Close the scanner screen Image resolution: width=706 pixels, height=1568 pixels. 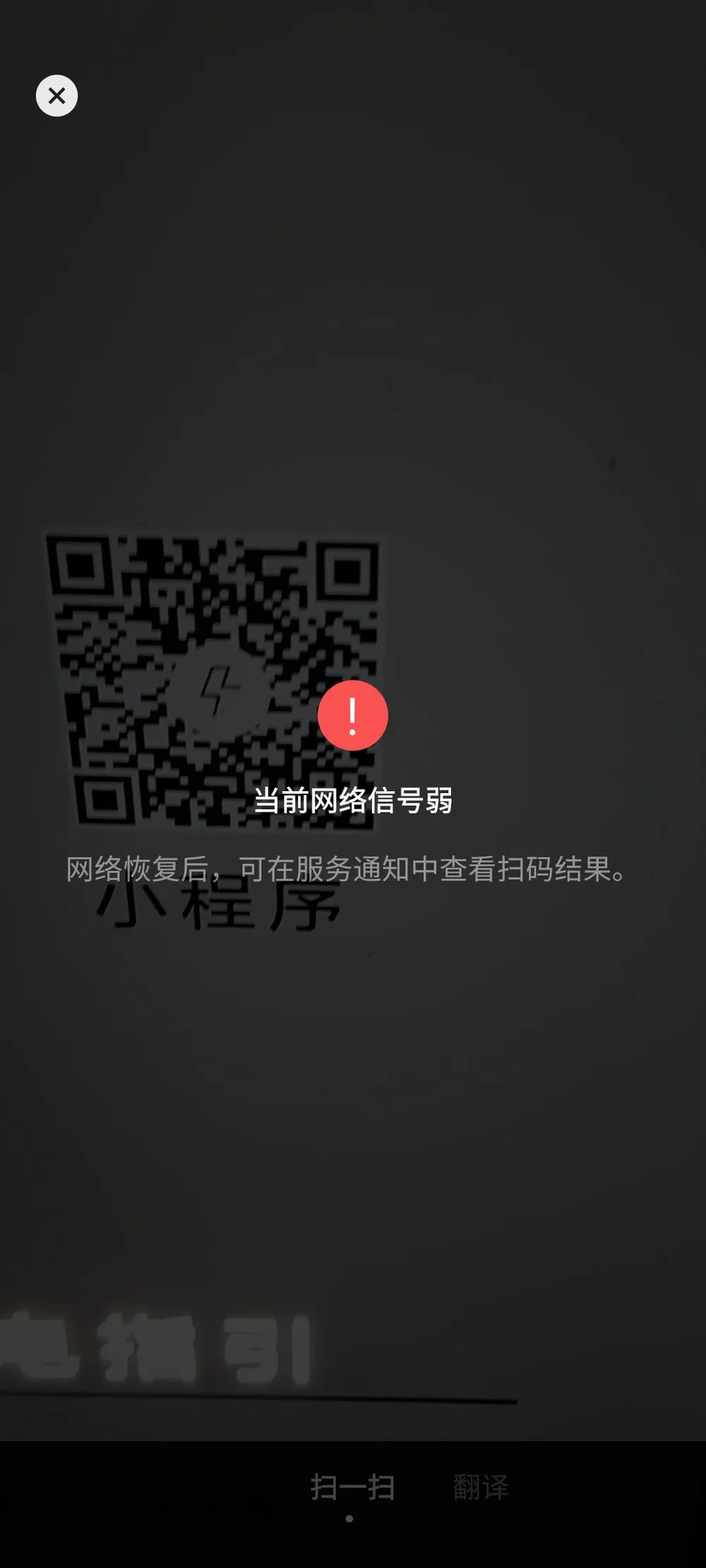tap(56, 95)
